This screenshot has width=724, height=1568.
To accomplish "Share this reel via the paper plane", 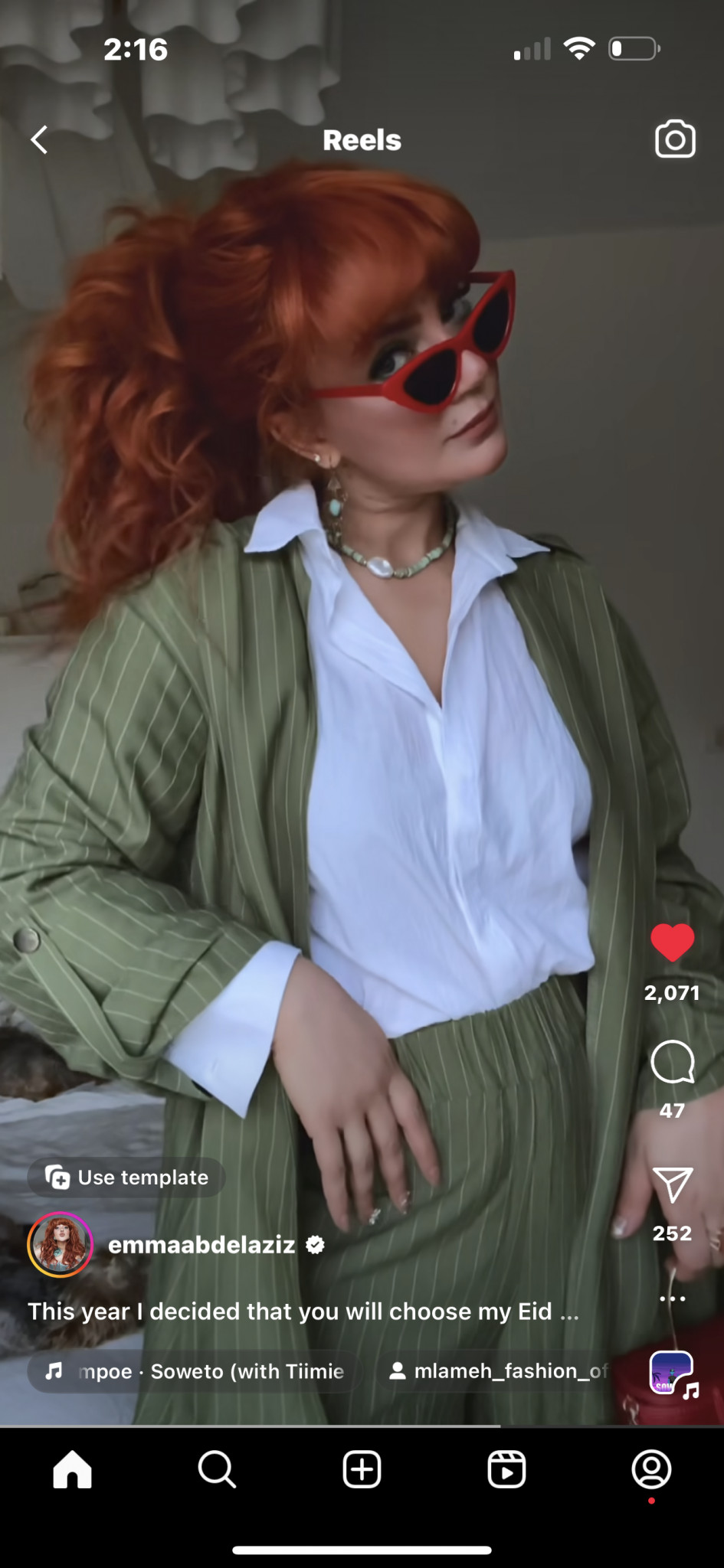I will click(672, 1184).
